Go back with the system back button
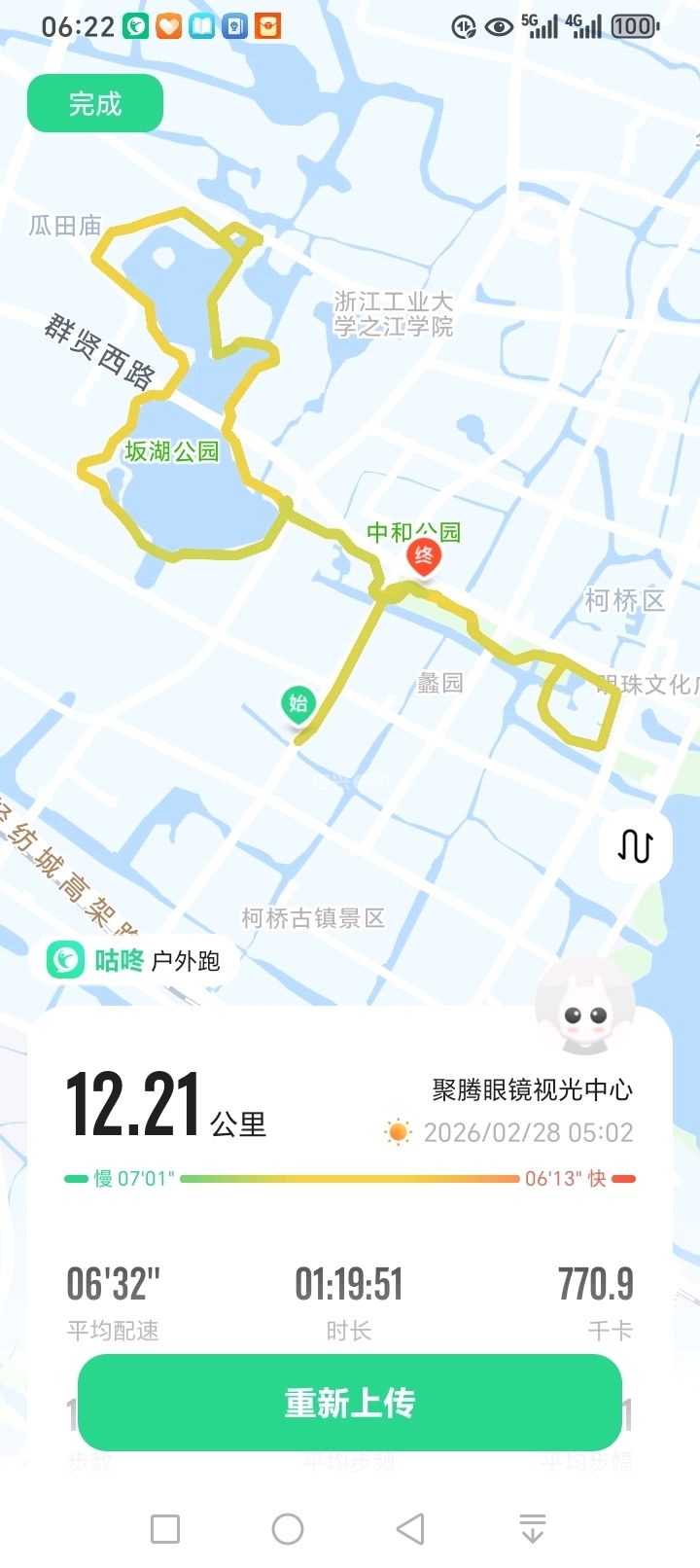Image resolution: width=700 pixels, height=1568 pixels. [410, 1528]
